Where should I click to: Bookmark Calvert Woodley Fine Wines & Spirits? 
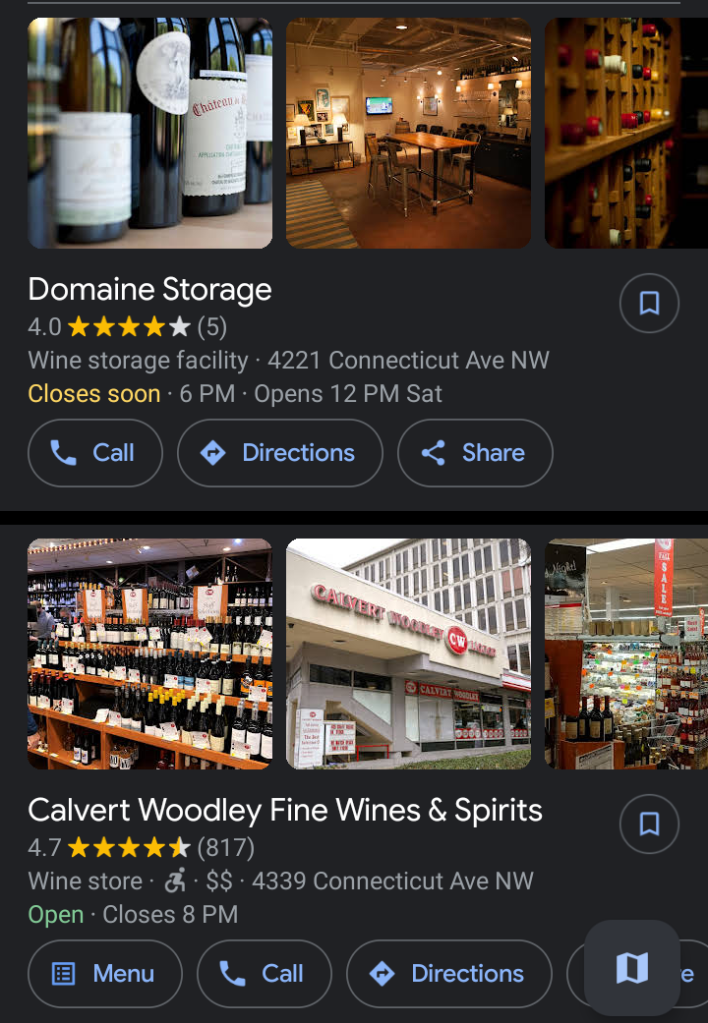tap(649, 824)
